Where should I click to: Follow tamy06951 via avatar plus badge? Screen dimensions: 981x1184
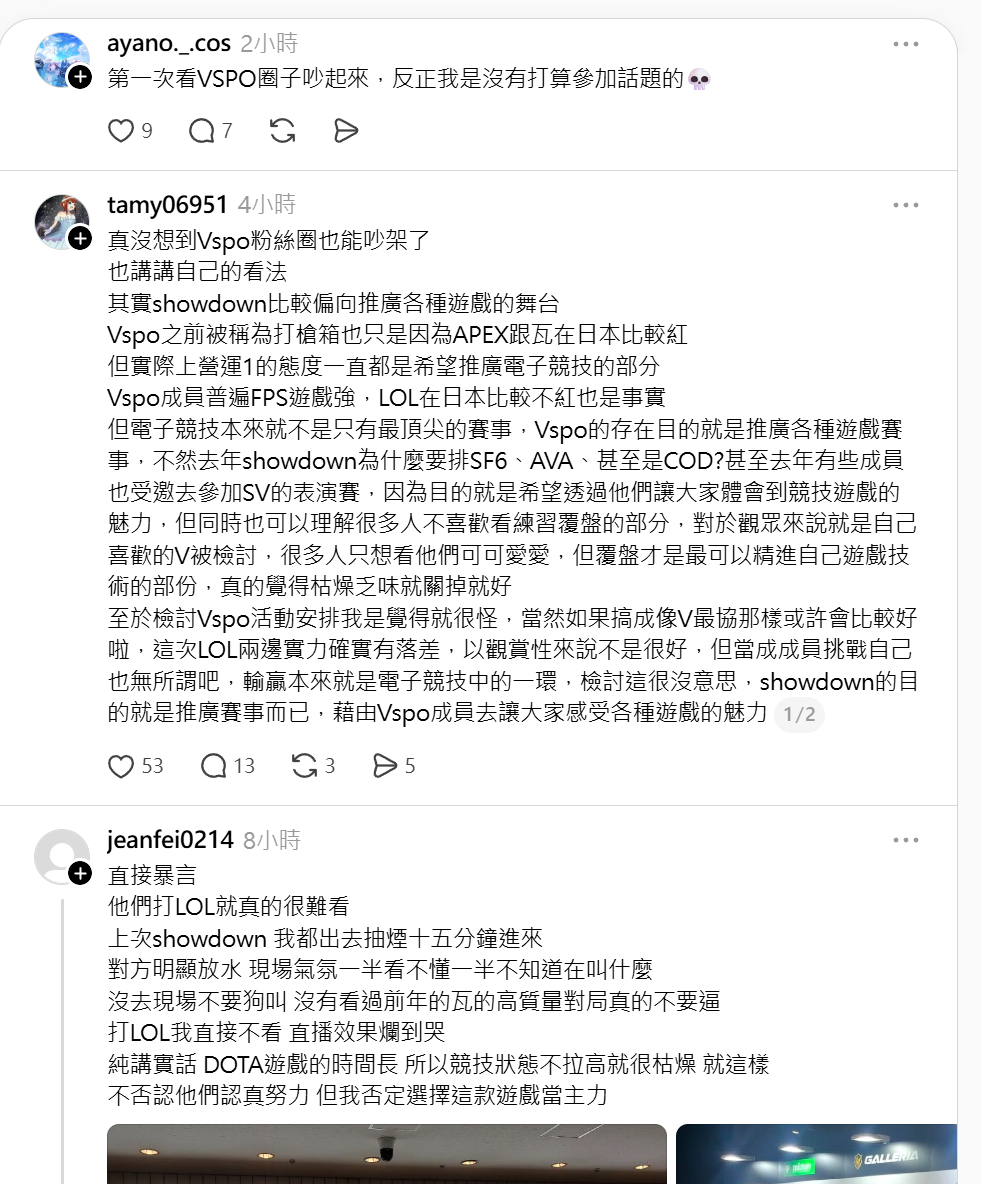(80, 239)
